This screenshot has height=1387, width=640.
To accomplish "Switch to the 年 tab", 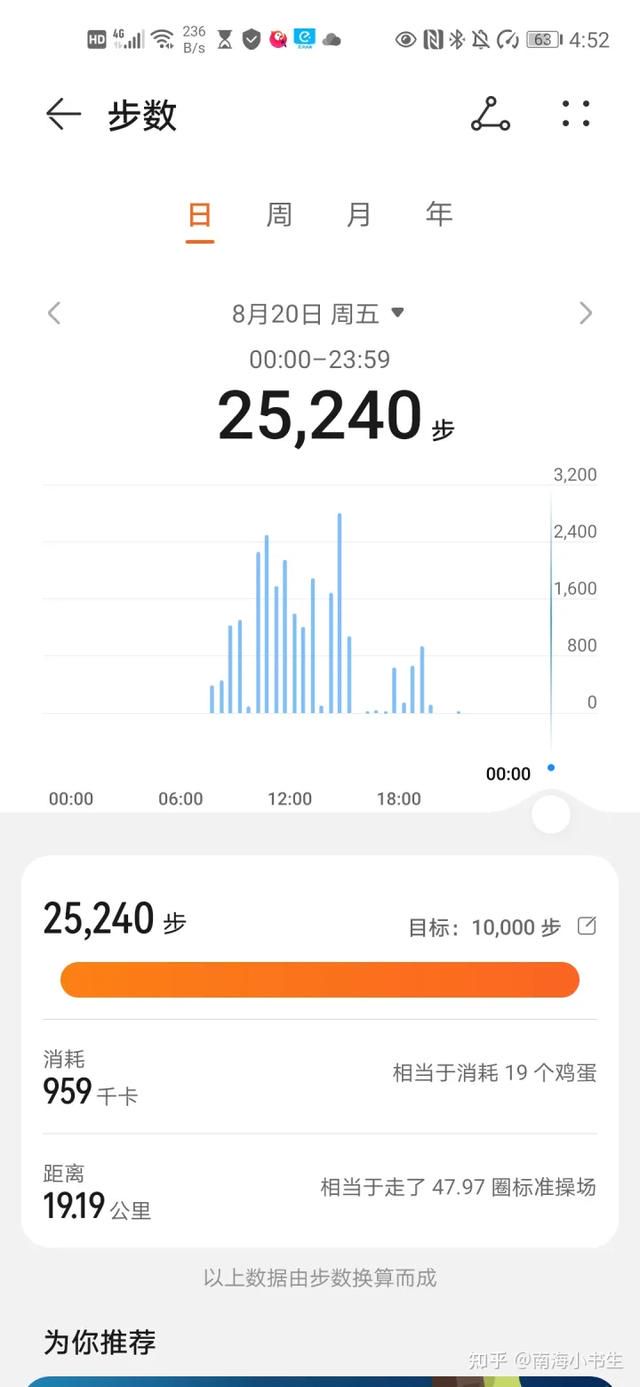I will click(439, 214).
